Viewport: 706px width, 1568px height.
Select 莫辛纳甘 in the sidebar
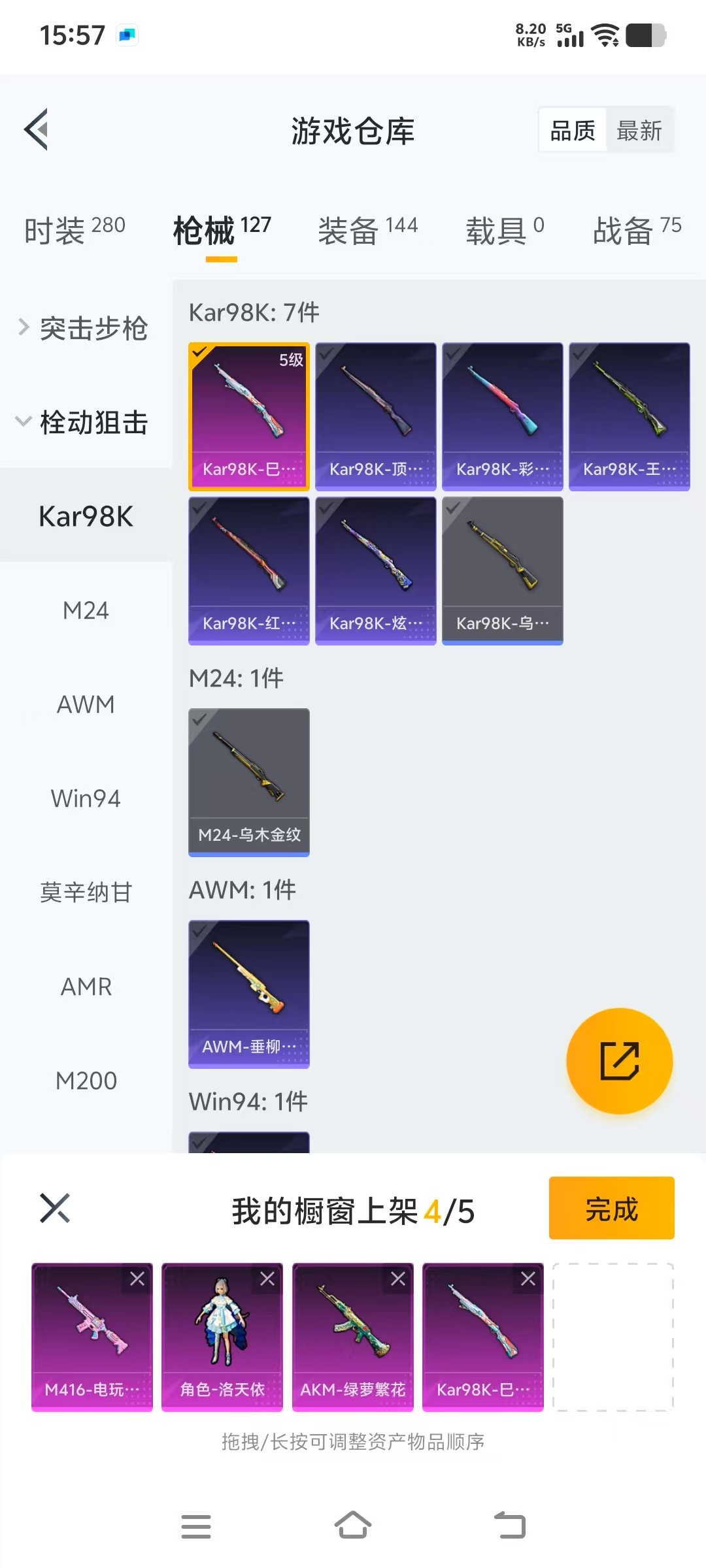86,892
